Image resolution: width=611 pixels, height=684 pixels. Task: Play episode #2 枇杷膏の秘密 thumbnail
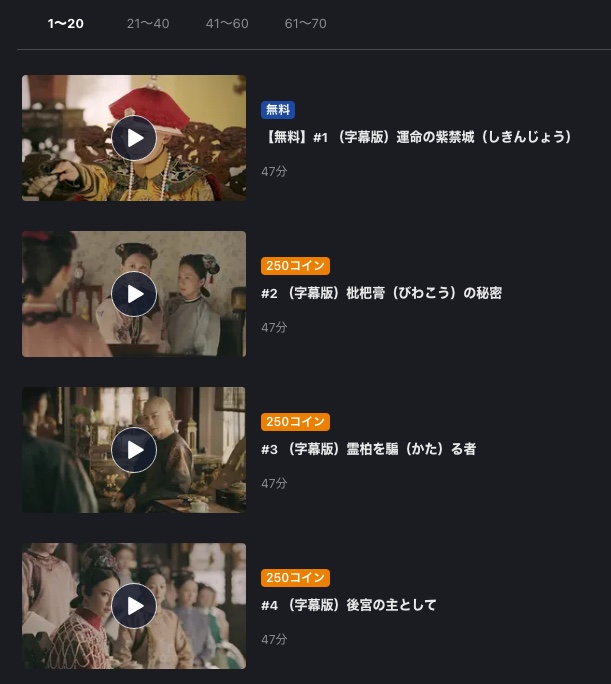click(x=134, y=294)
